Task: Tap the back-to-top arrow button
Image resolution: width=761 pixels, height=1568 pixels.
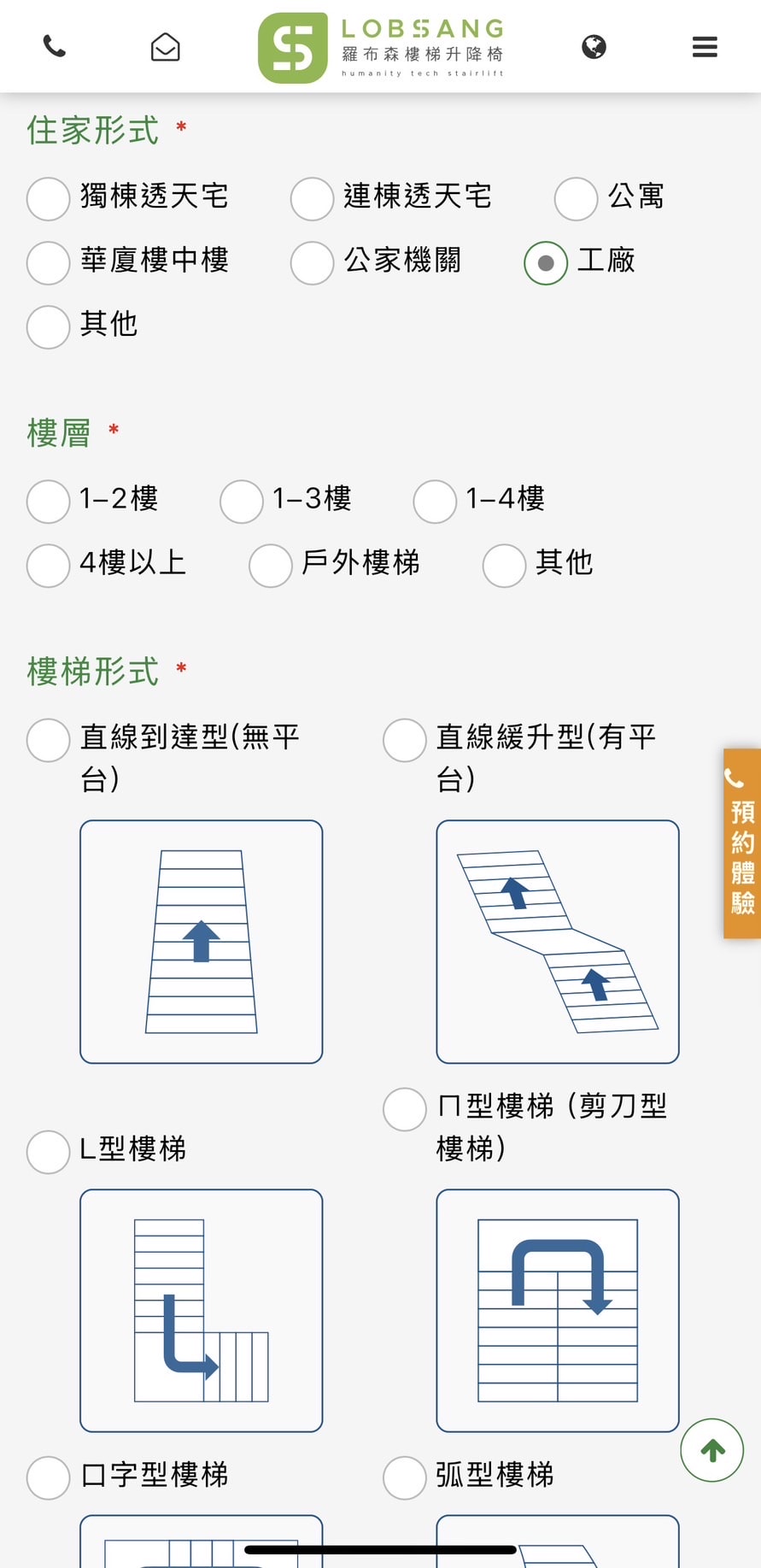Action: pos(711,1450)
